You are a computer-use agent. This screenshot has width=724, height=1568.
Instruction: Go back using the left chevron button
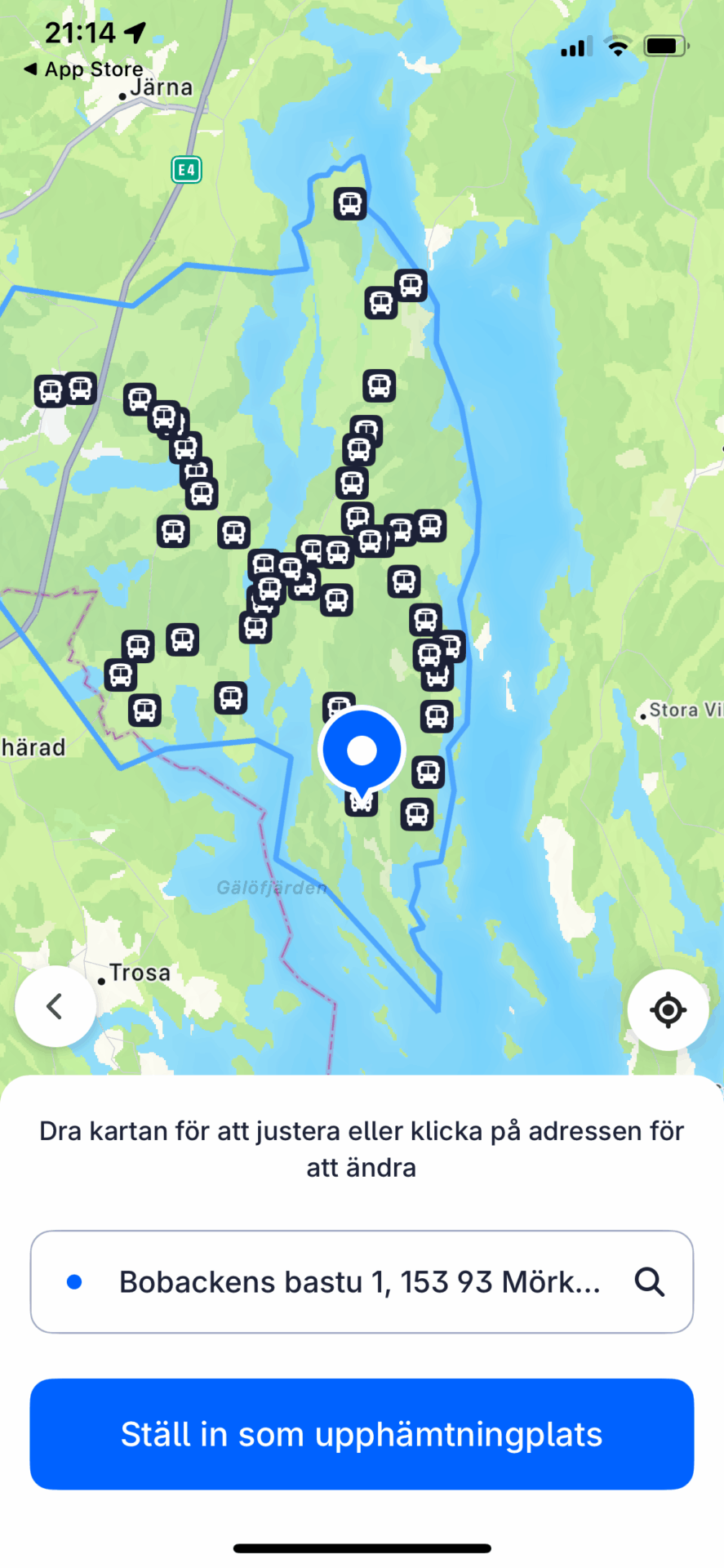[x=55, y=1006]
